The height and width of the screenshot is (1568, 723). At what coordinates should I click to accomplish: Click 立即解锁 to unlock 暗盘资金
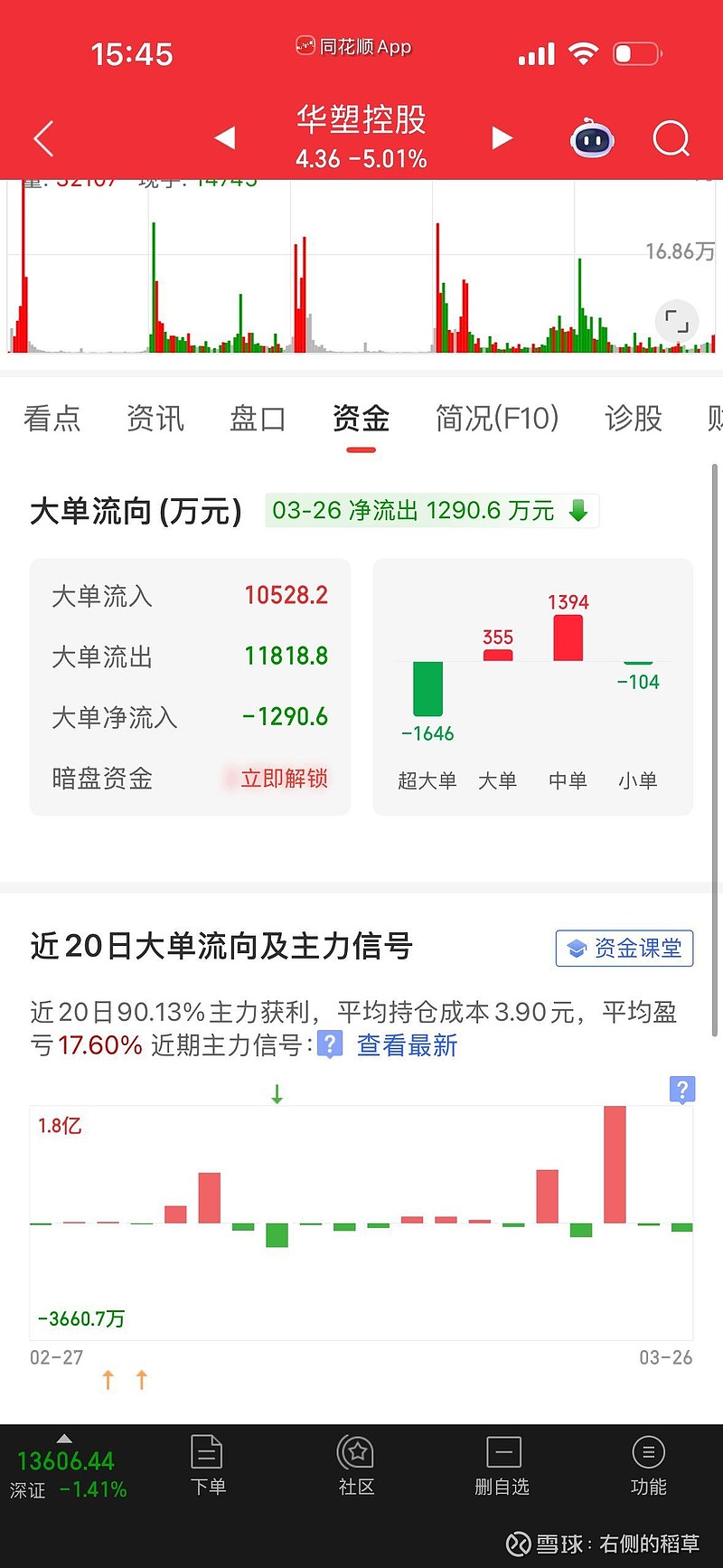283,779
